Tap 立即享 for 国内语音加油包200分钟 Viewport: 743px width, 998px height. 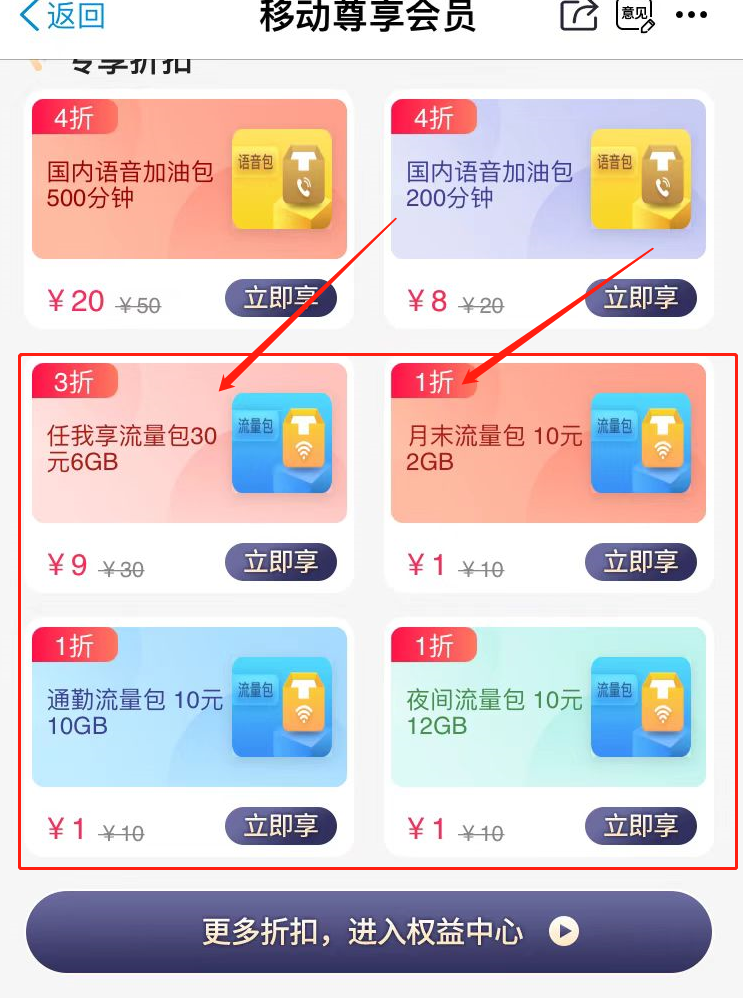point(640,298)
